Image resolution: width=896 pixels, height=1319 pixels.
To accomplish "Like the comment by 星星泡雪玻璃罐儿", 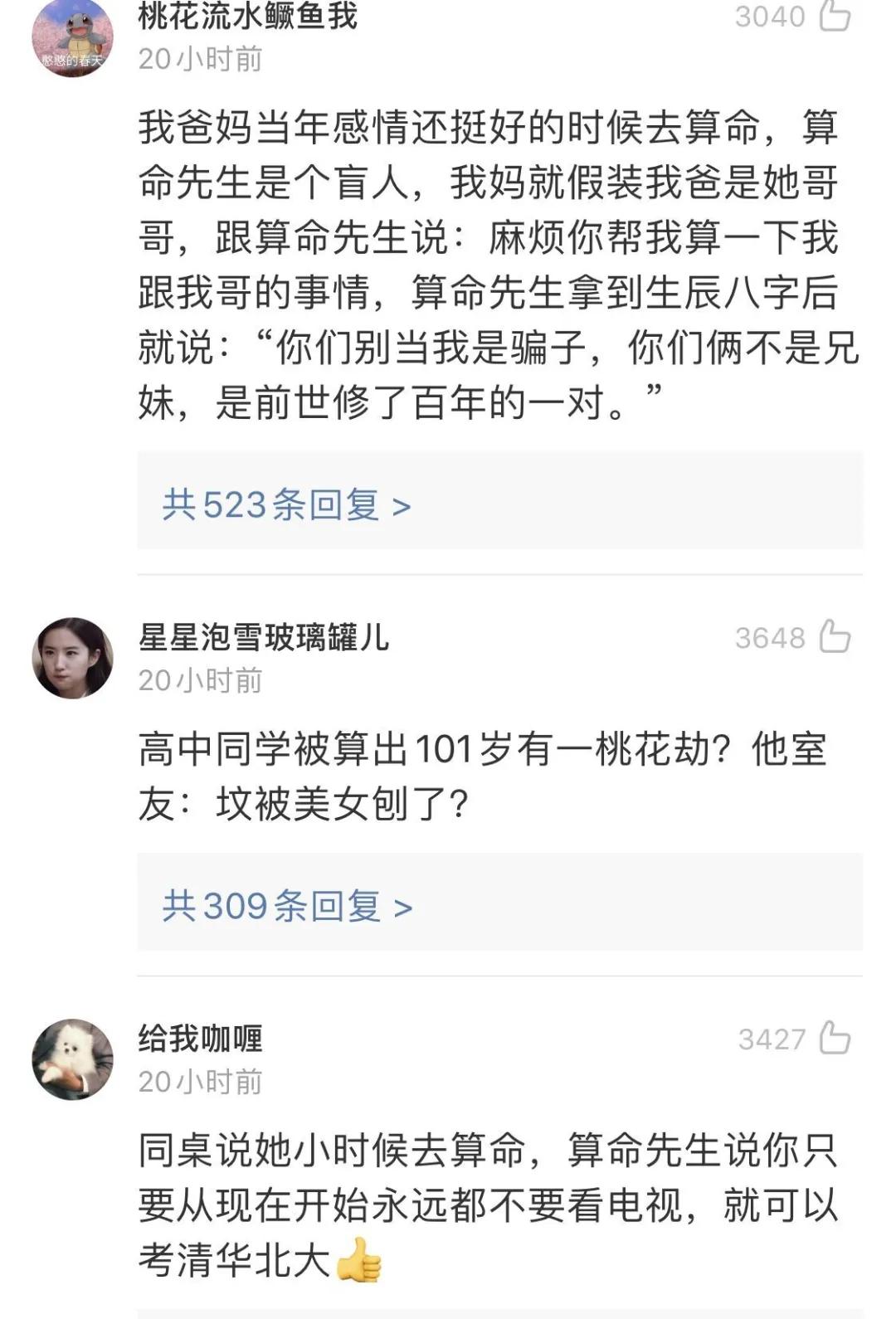I will 835,637.
